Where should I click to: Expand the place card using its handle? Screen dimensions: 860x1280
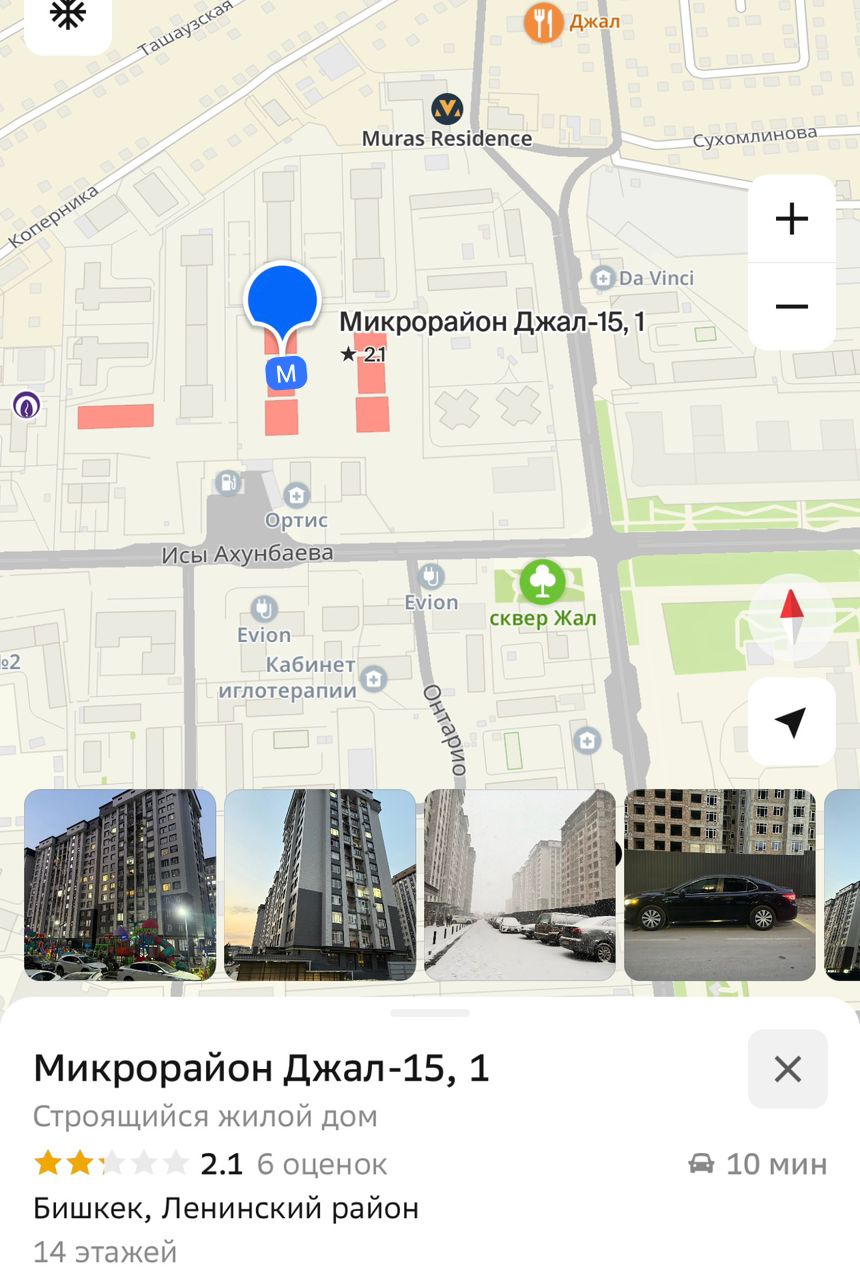click(x=430, y=1013)
